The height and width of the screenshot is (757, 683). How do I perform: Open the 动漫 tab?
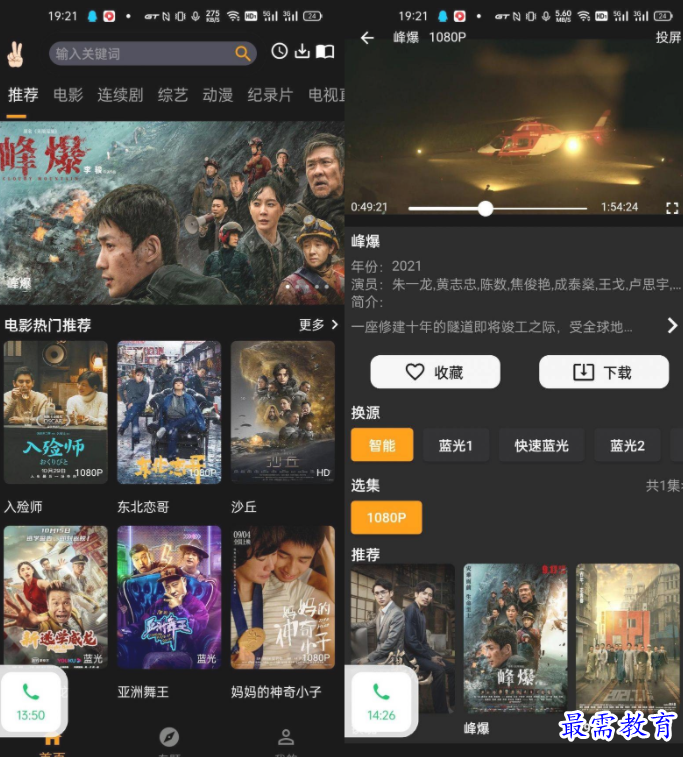click(217, 95)
